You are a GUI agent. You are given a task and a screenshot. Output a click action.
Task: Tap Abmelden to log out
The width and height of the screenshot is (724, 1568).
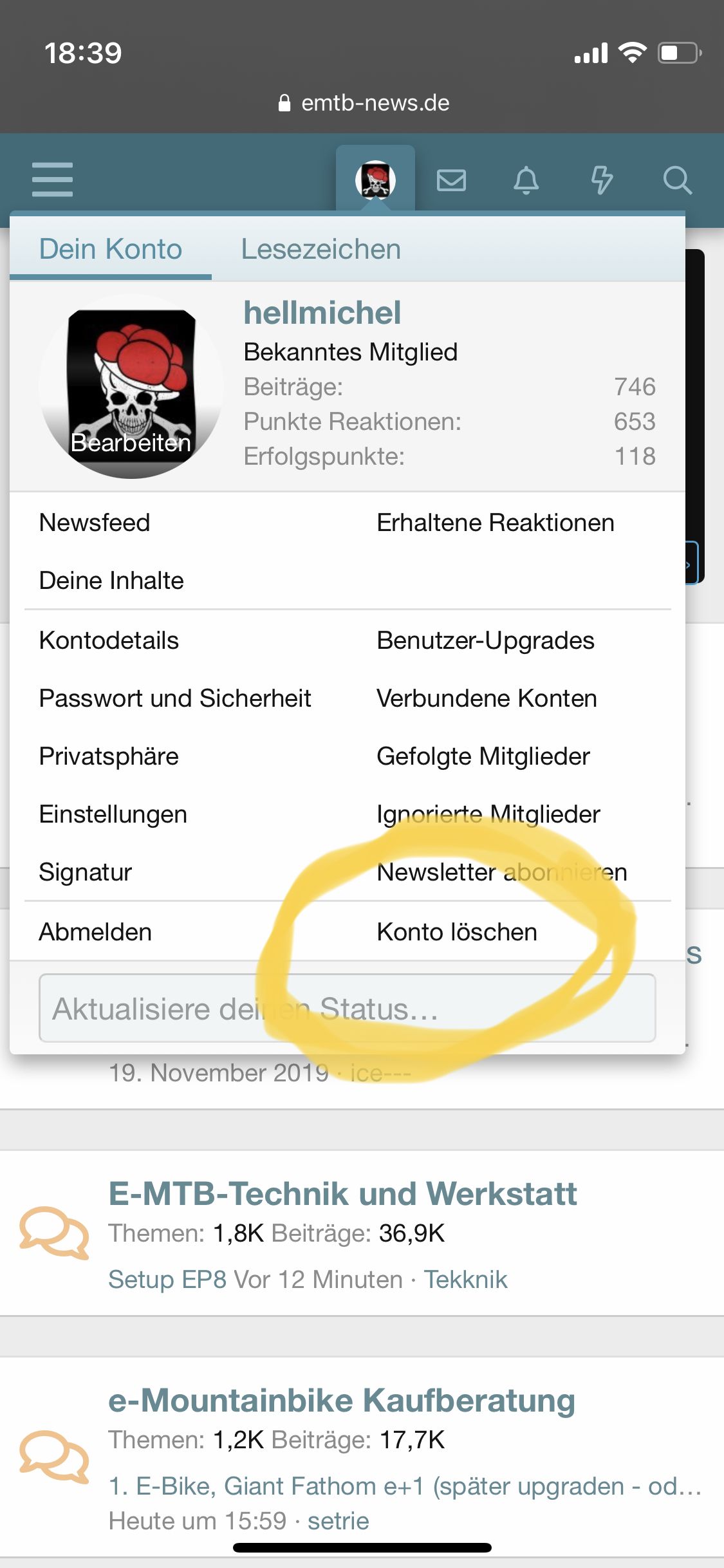[x=95, y=932]
